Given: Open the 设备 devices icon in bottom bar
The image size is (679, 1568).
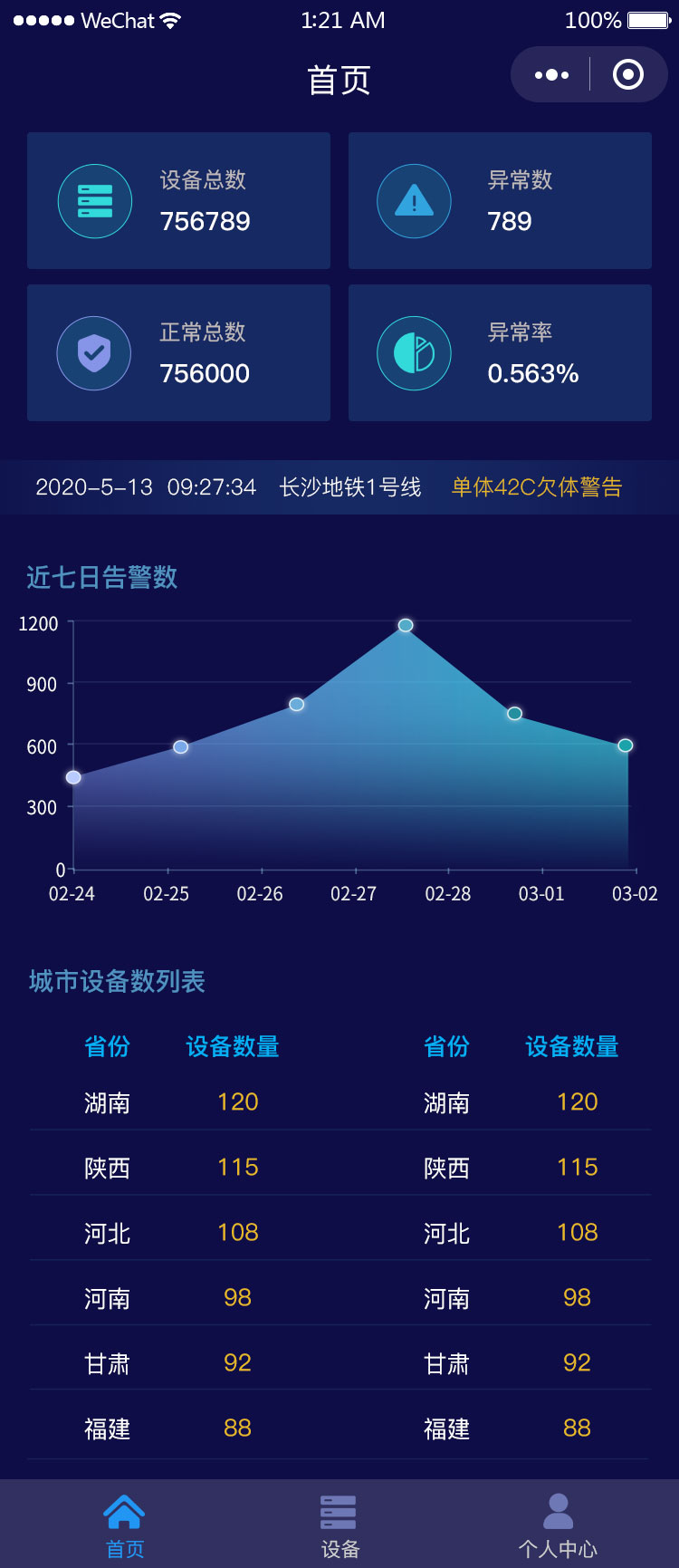Looking at the screenshot, I should coord(339,1508).
